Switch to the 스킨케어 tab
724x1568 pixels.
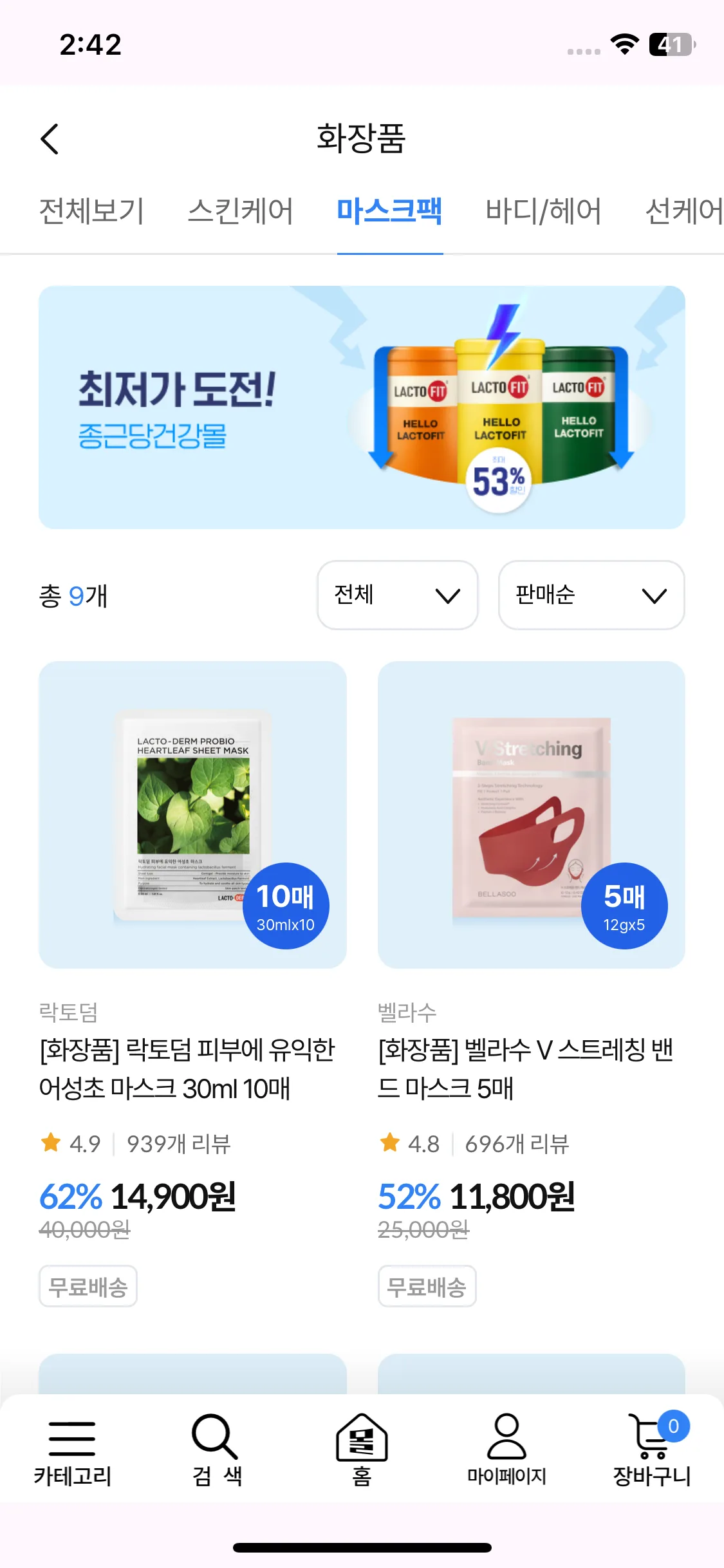point(240,211)
